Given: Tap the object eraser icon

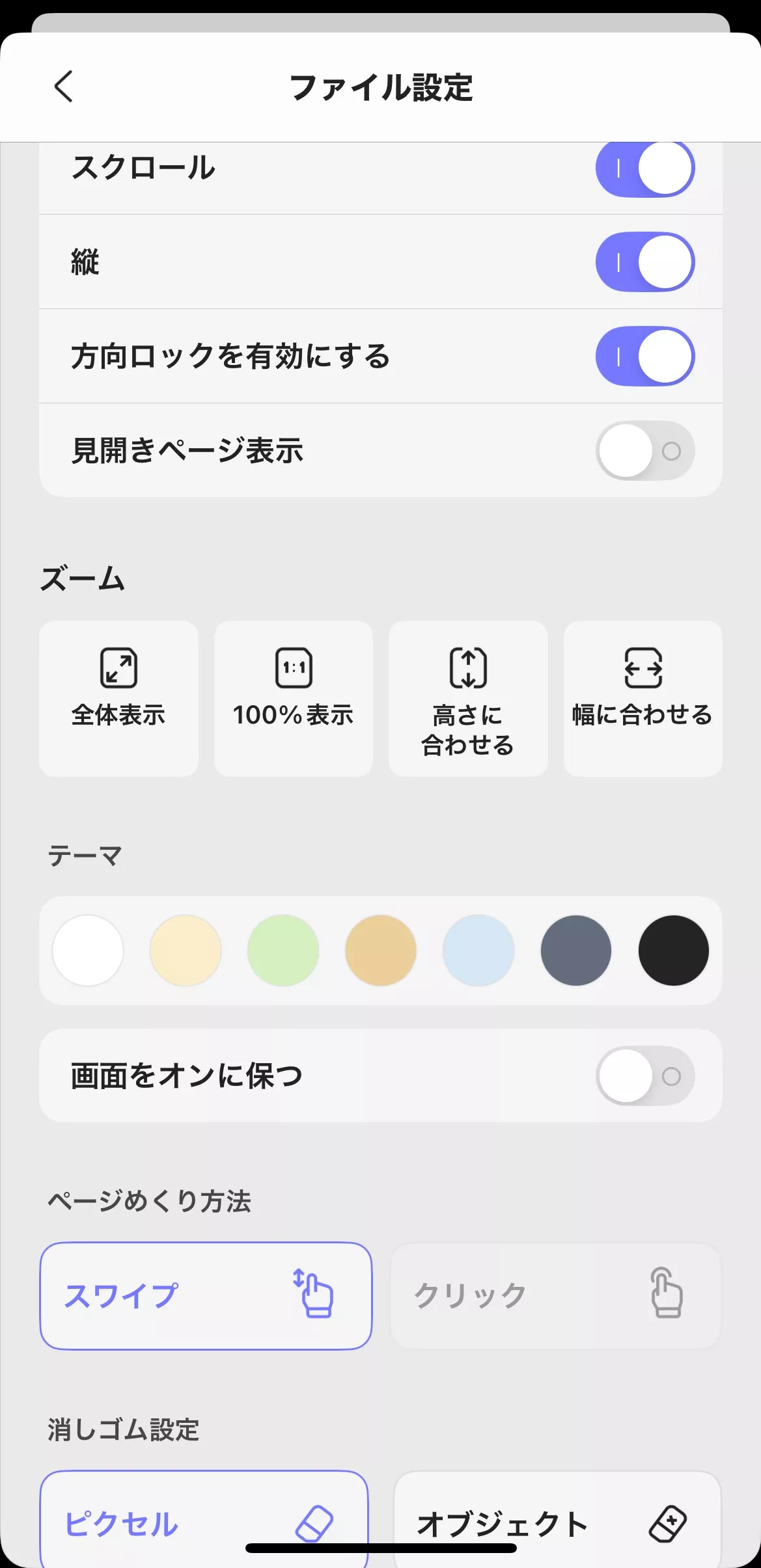Looking at the screenshot, I should coord(670,1524).
